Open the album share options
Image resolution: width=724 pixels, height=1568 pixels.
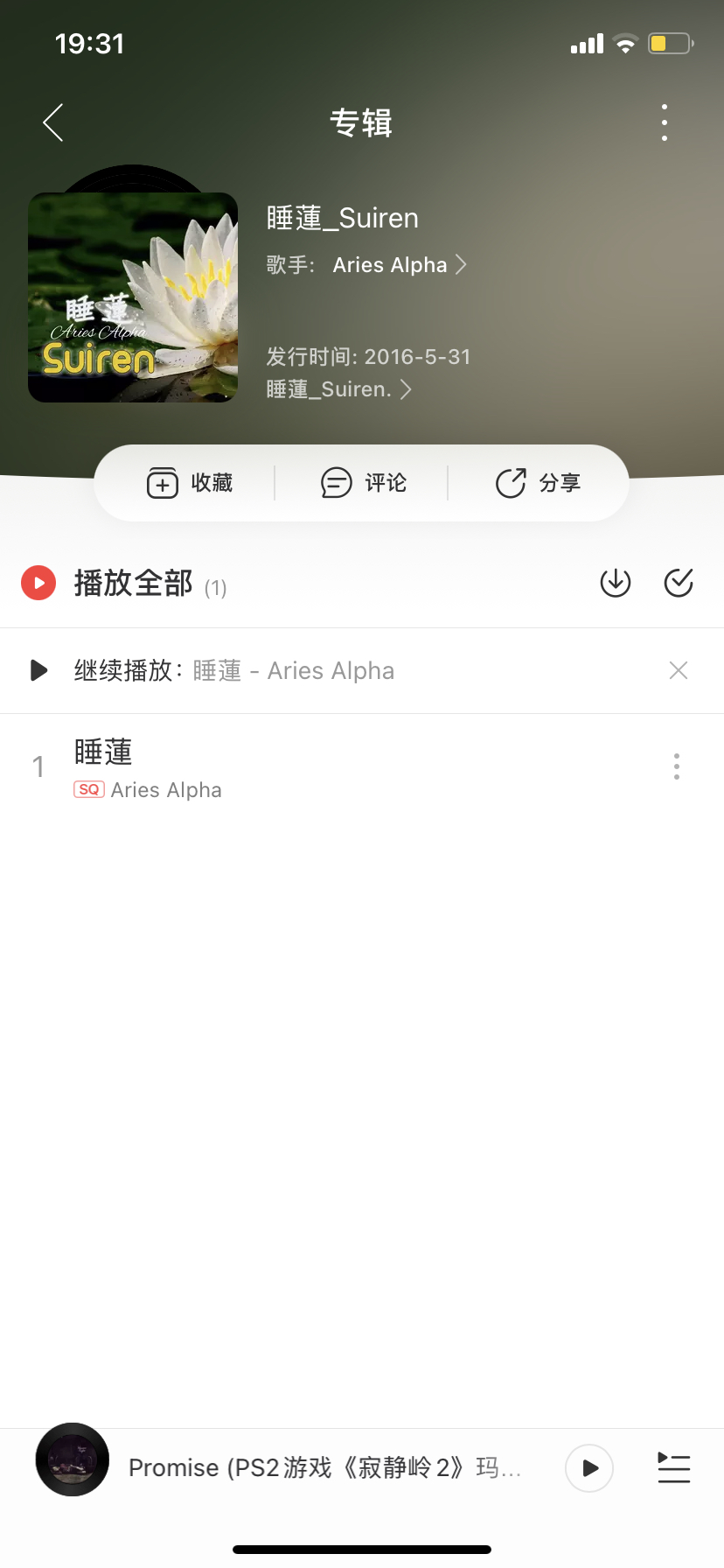click(x=539, y=482)
